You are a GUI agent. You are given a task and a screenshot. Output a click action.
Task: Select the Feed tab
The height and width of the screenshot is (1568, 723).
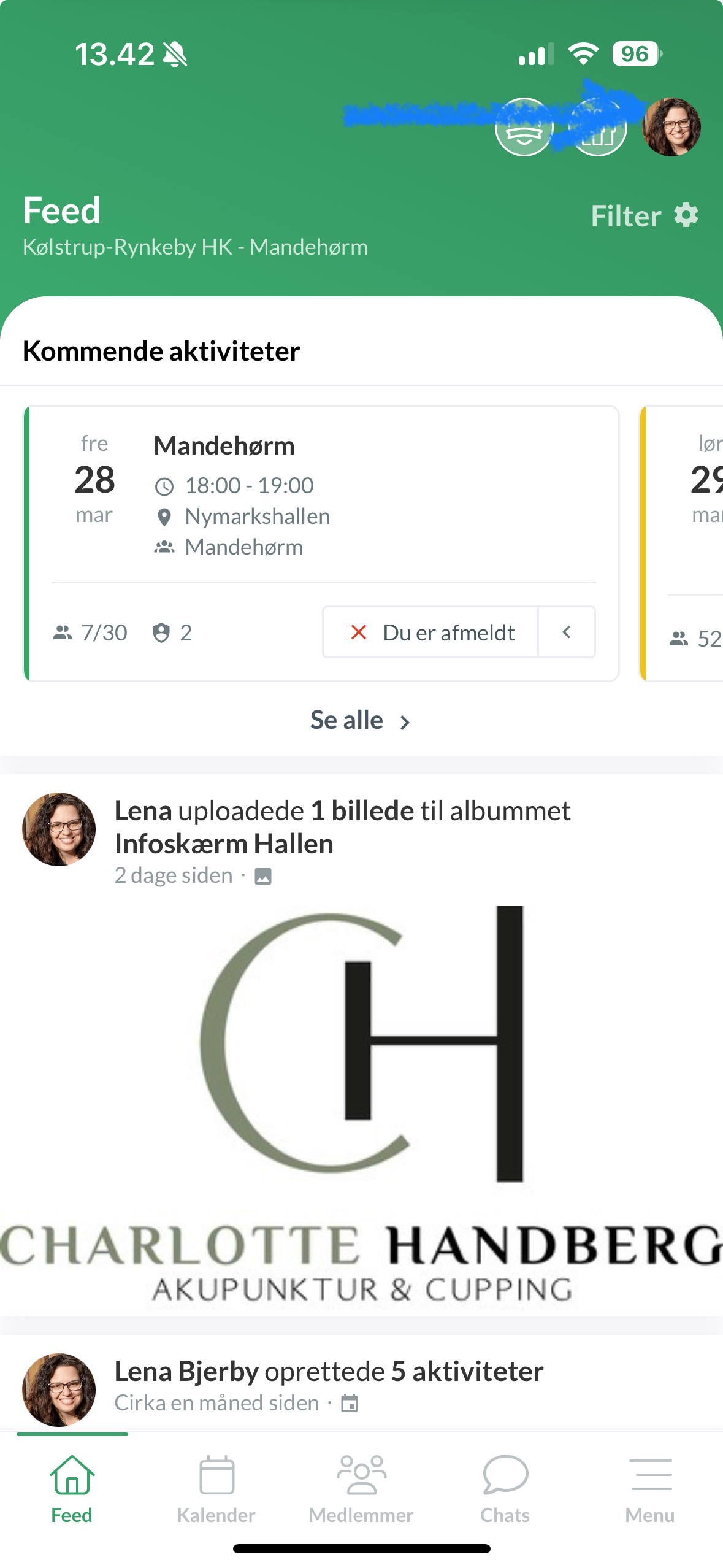(72, 1489)
